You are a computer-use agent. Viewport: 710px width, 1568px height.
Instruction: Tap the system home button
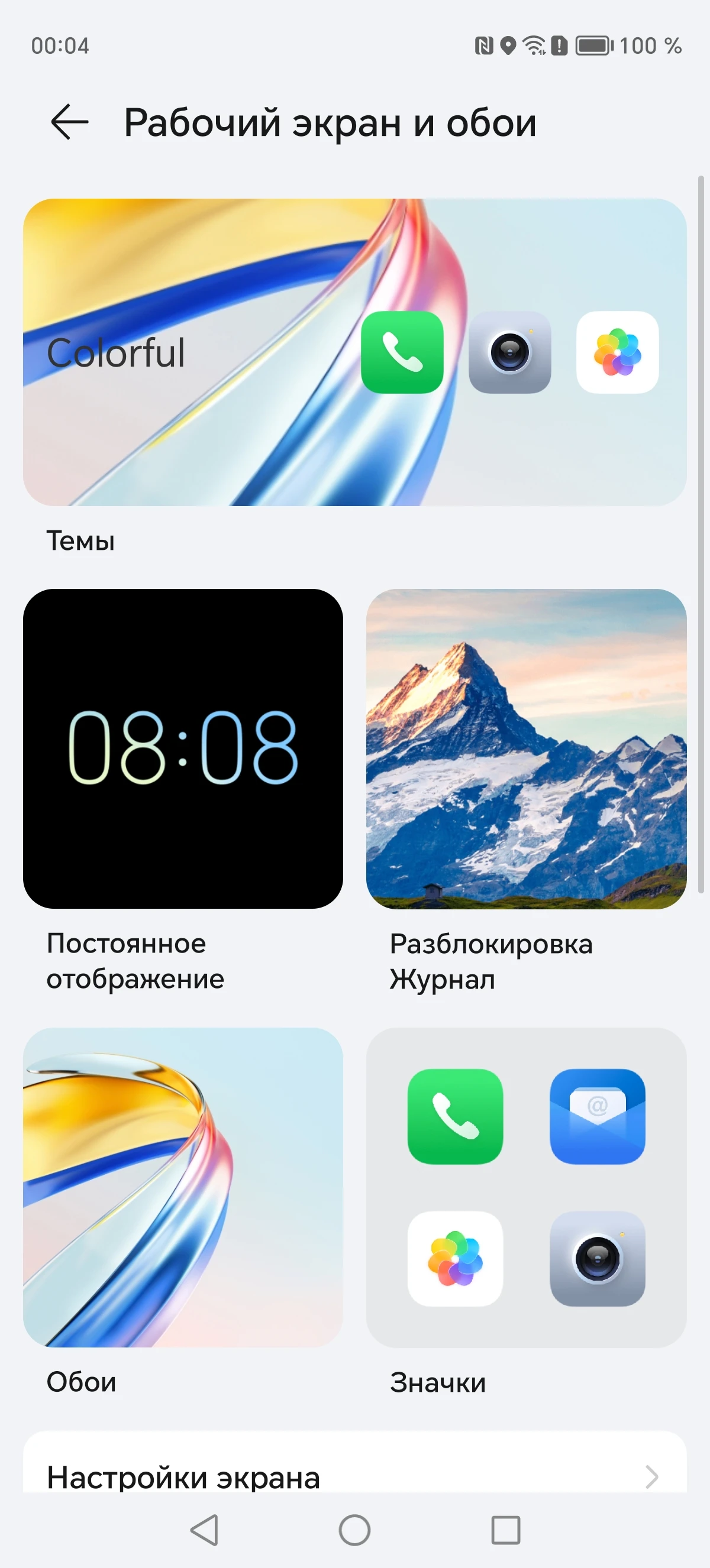coord(354,1530)
